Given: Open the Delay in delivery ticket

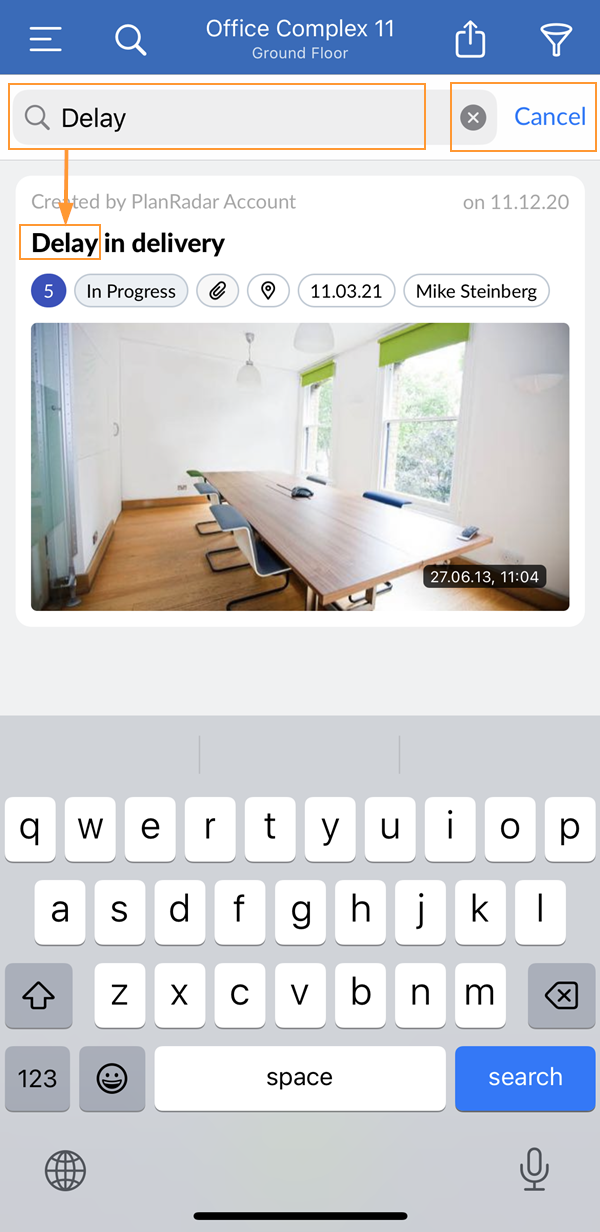Looking at the screenshot, I should tap(128, 243).
